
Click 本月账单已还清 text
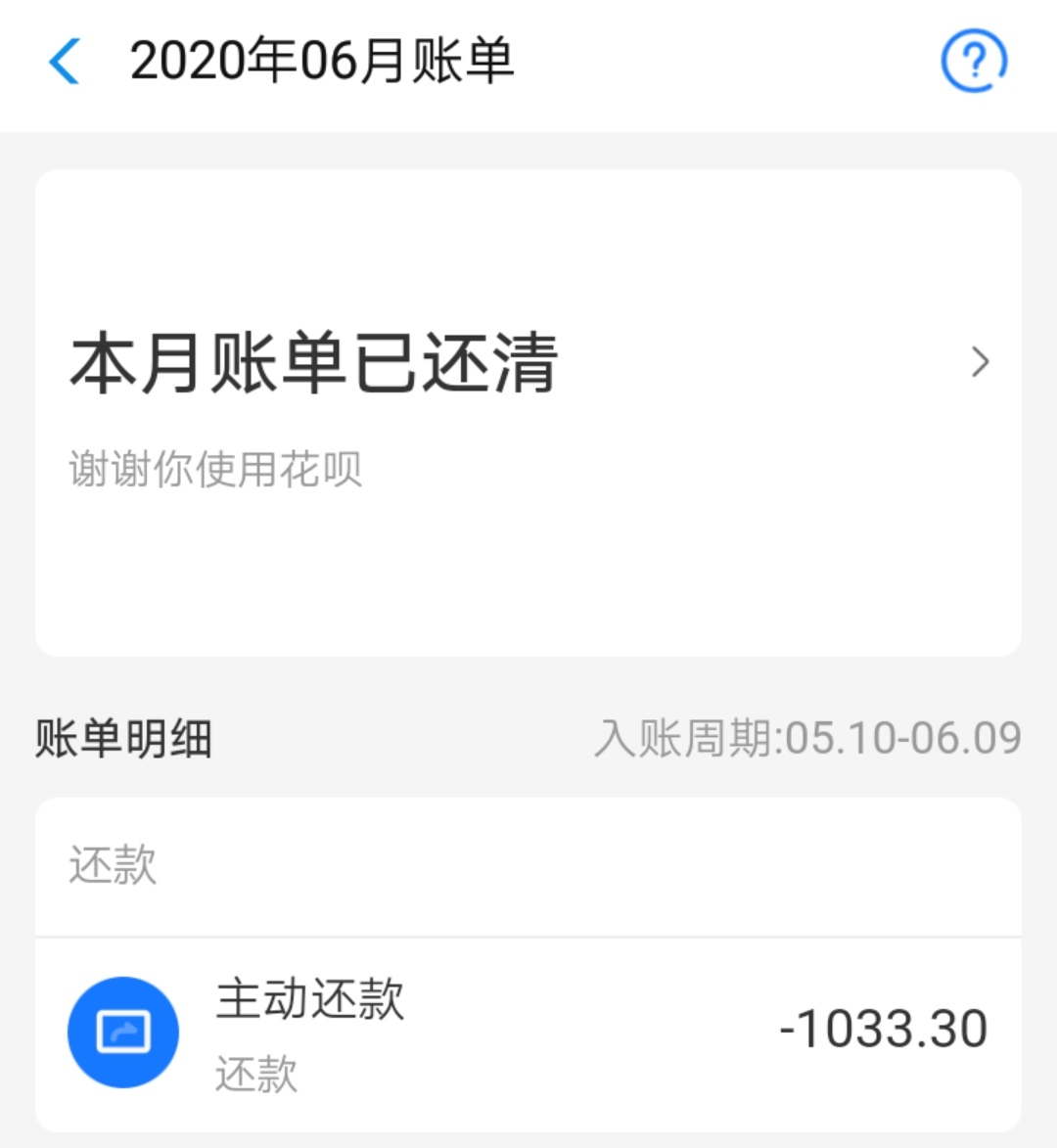(313, 360)
